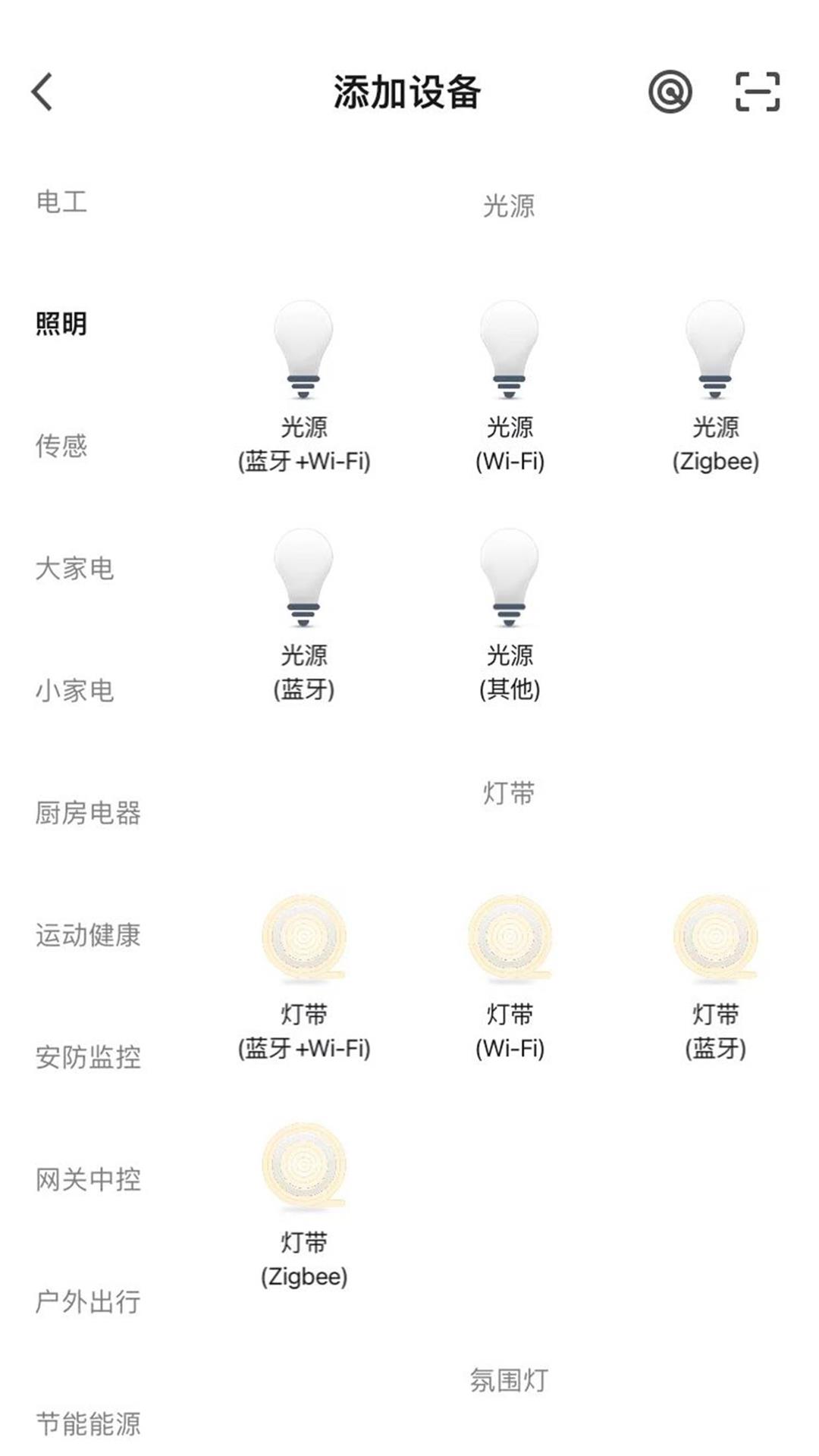Select 光源 (蓝牙) device
Screen dimensions: 819x1456
pyautogui.click(x=304, y=615)
